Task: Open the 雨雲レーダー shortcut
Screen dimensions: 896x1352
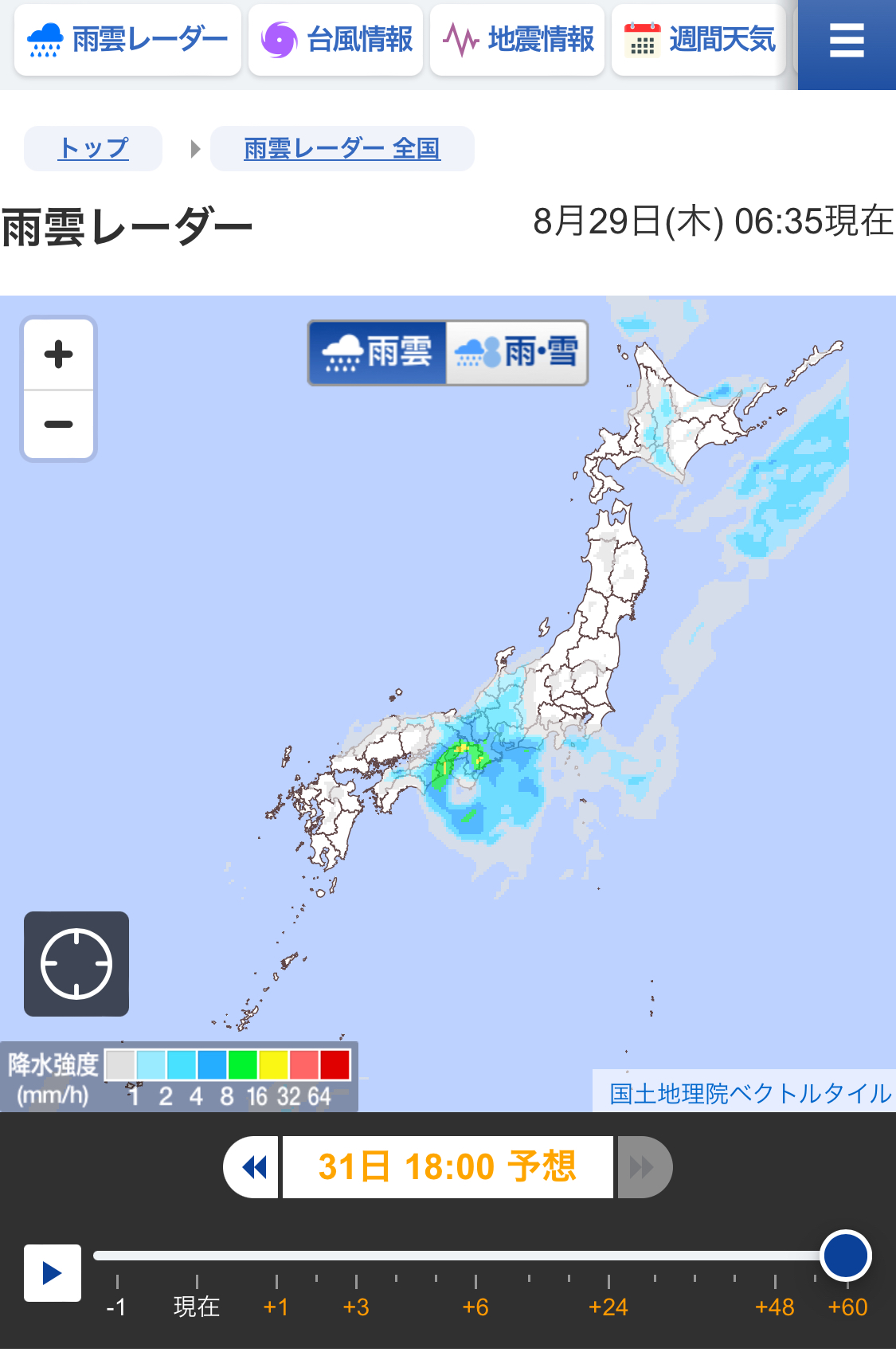Action: pos(127,40)
